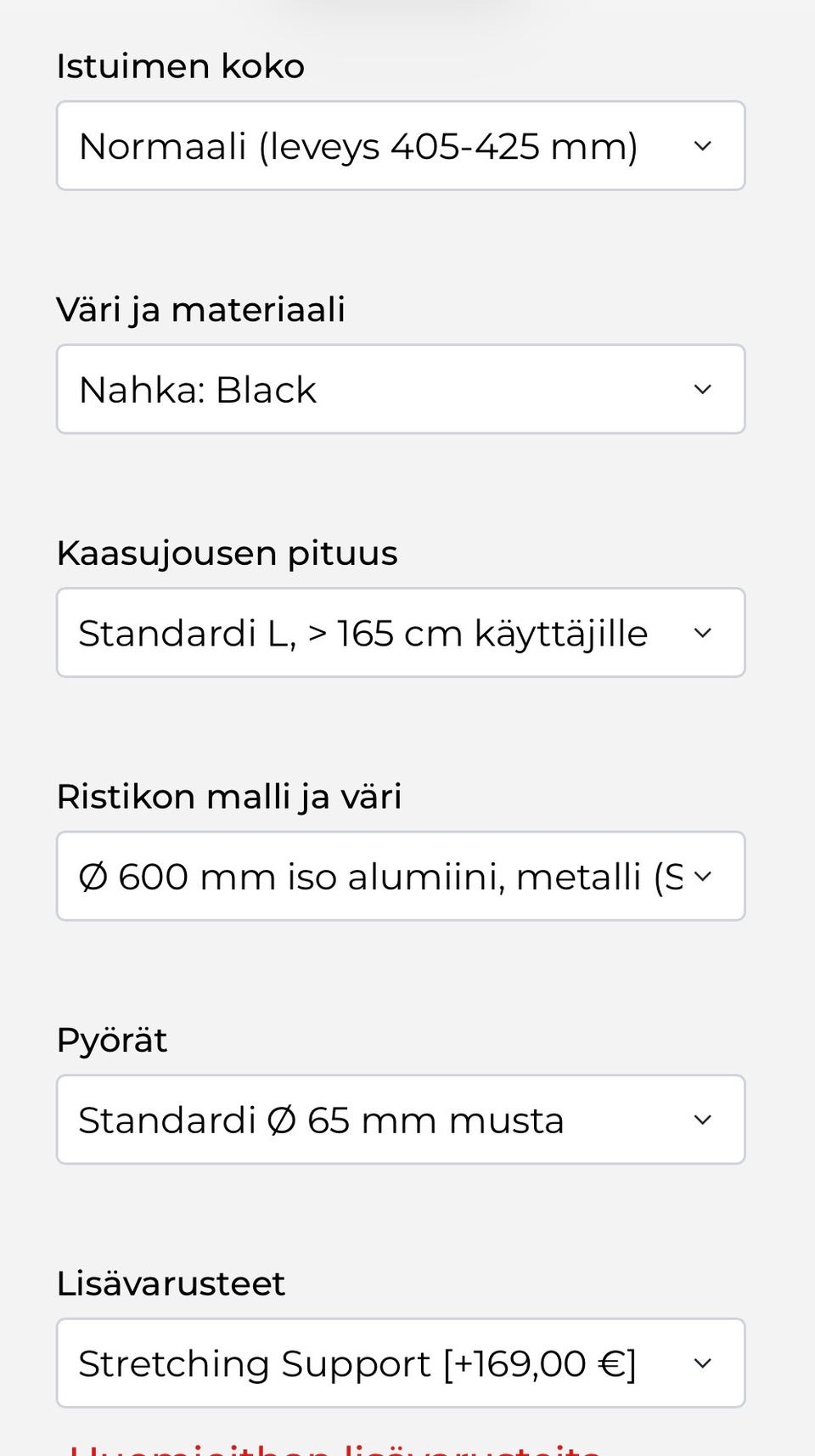
Task: Open the Istuimen koko dropdown
Action: click(399, 145)
